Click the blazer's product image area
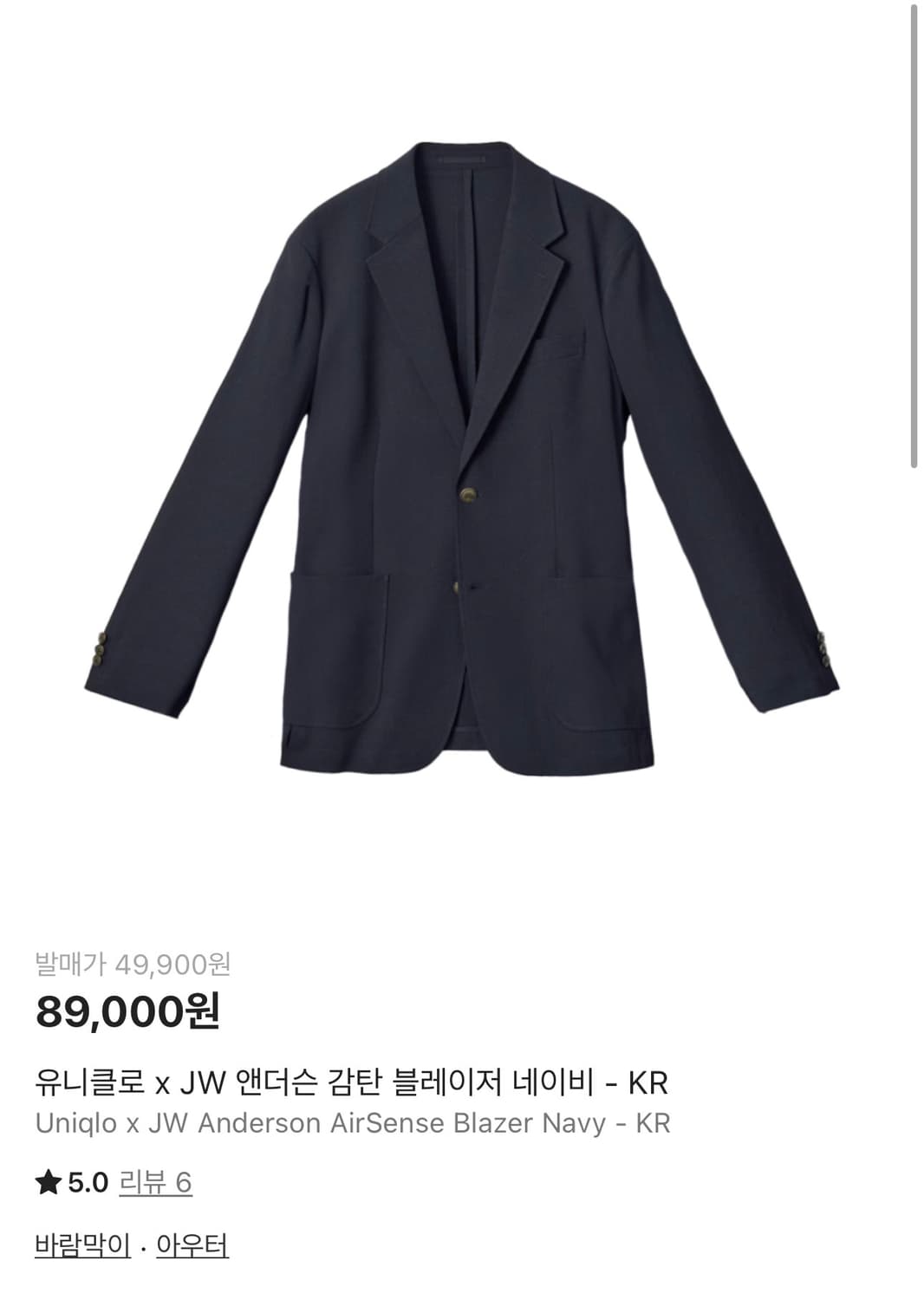Screen dimensions: 924x1300 [x=462, y=459]
